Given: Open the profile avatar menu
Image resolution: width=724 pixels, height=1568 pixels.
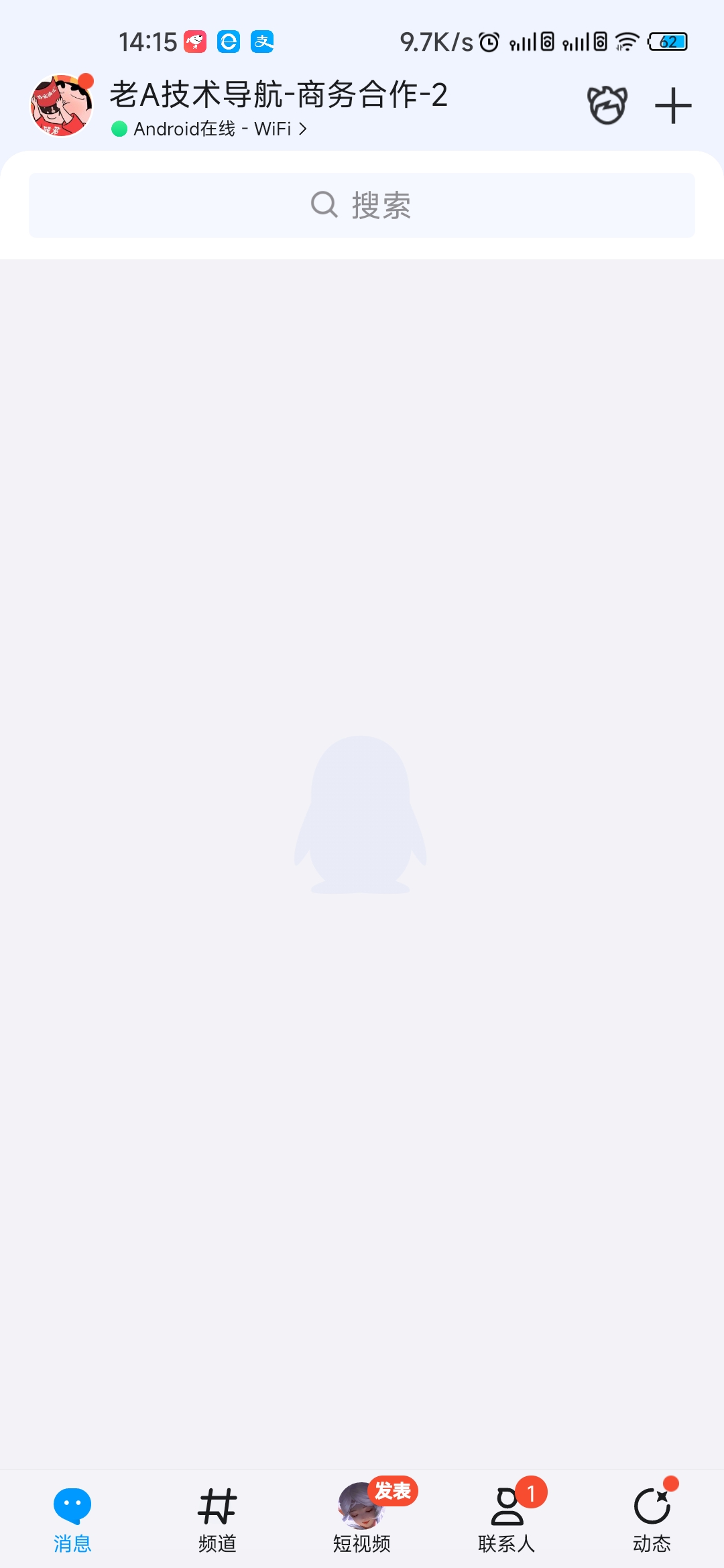Looking at the screenshot, I should pyautogui.click(x=61, y=106).
